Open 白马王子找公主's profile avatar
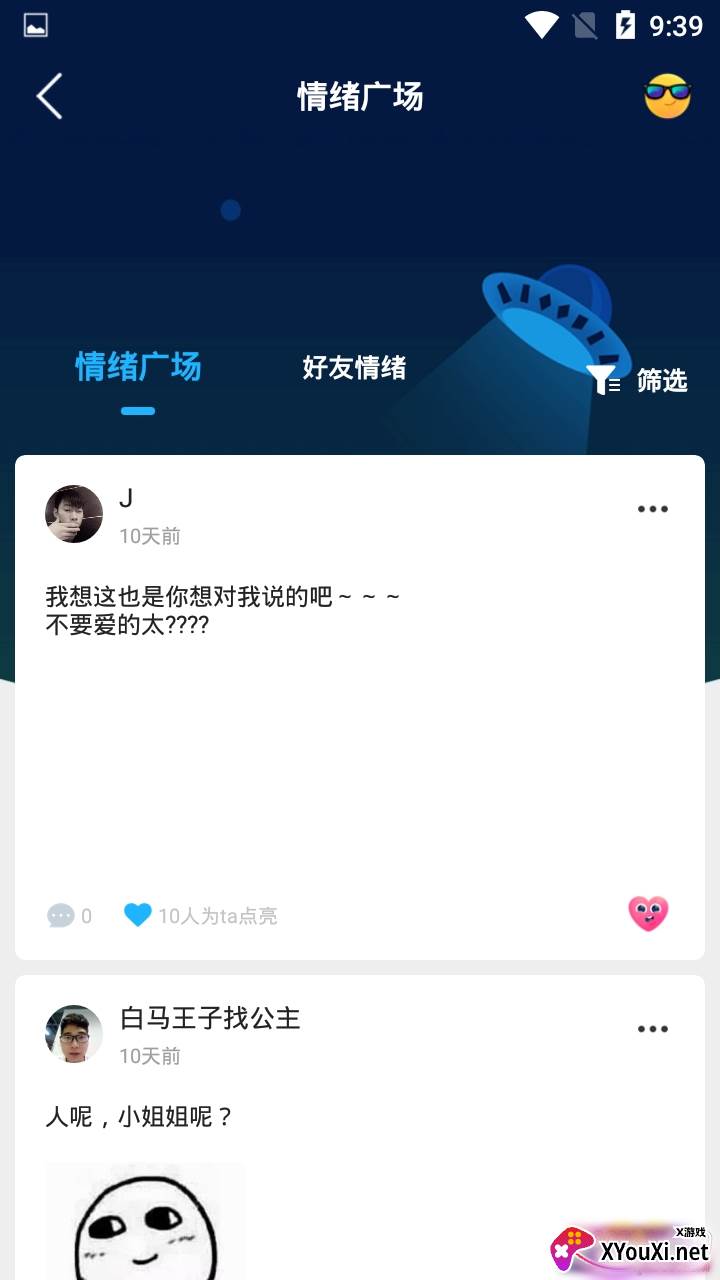The image size is (720, 1280). click(74, 1034)
